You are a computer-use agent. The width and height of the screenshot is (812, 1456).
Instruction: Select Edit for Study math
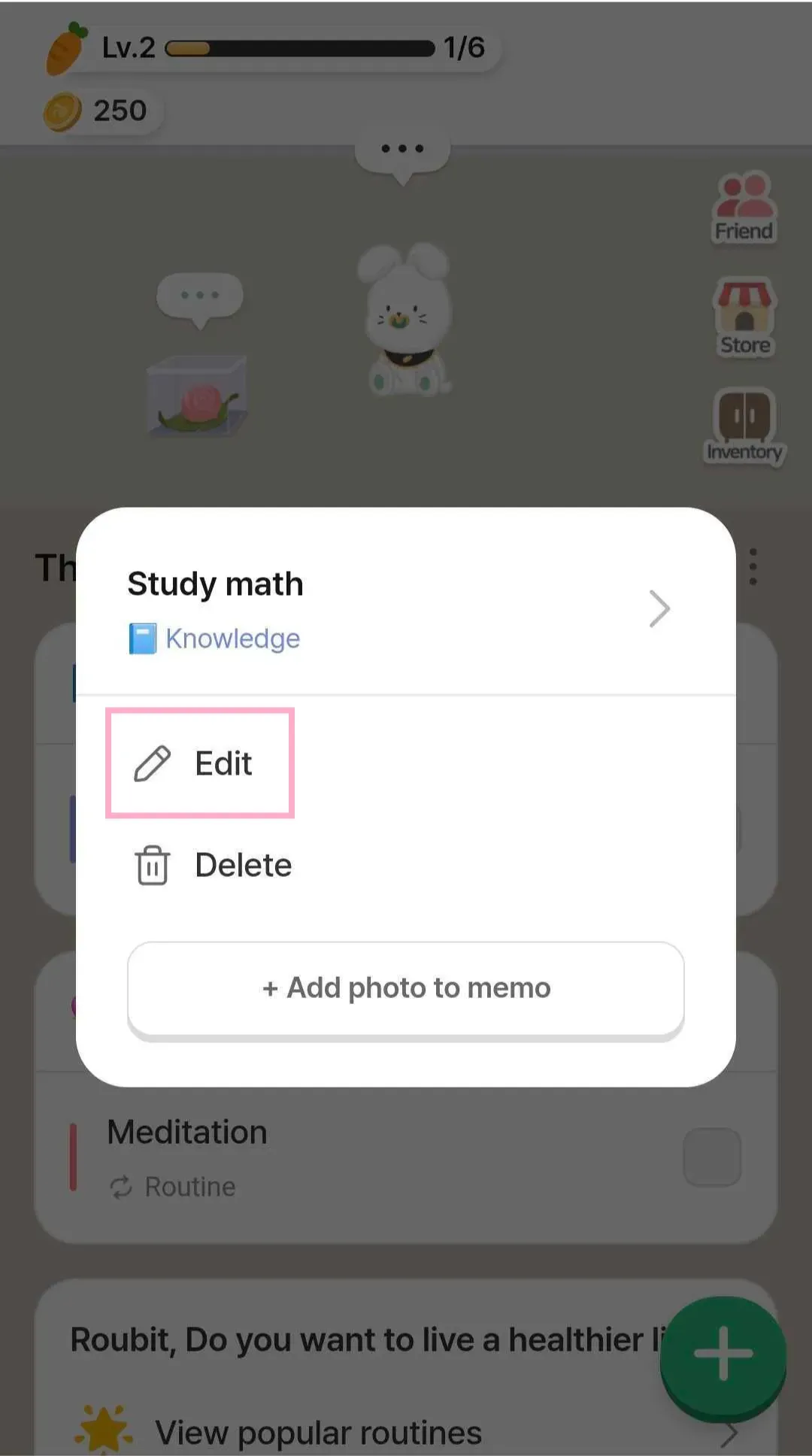200,763
